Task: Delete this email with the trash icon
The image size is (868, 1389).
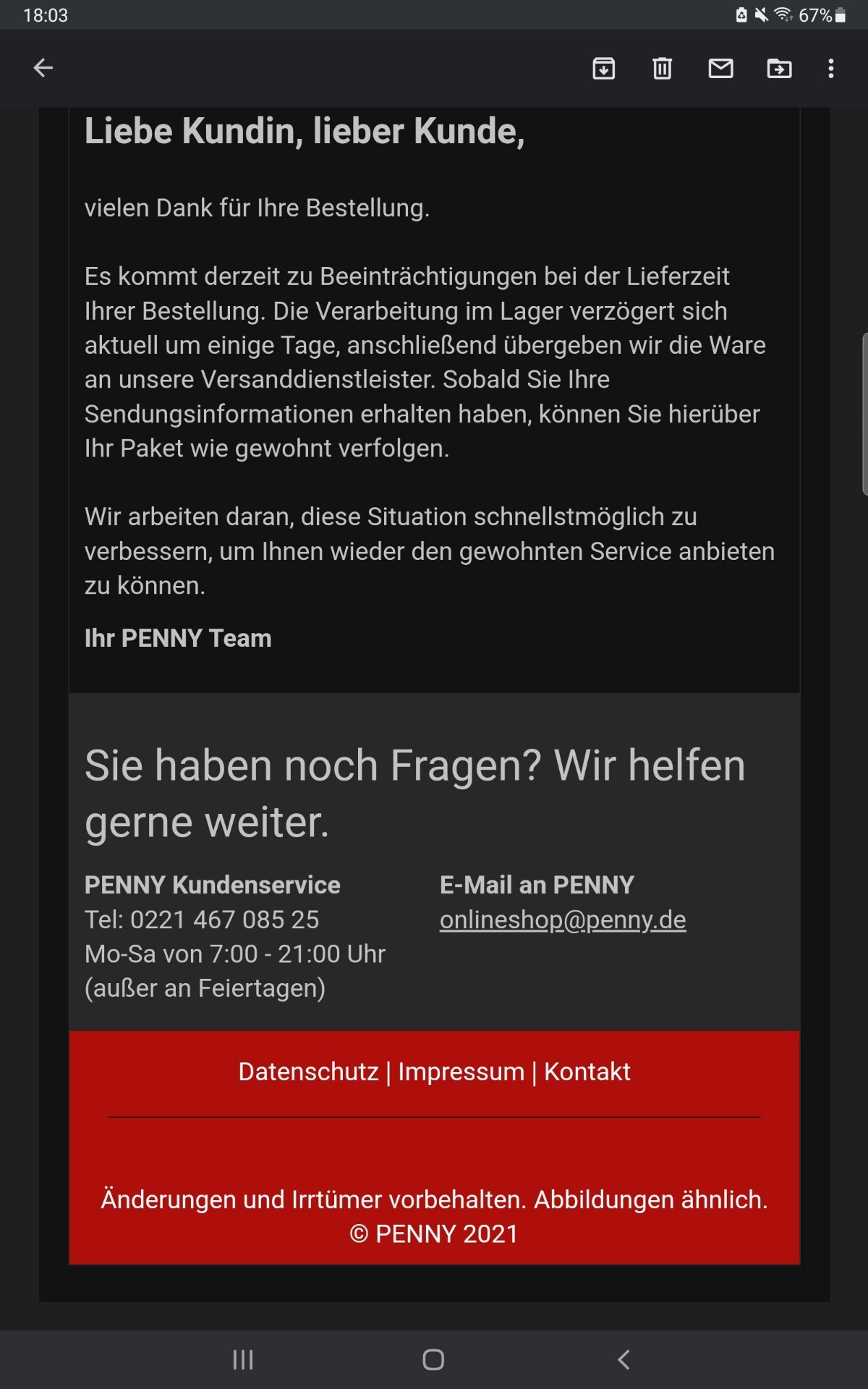Action: [x=662, y=68]
